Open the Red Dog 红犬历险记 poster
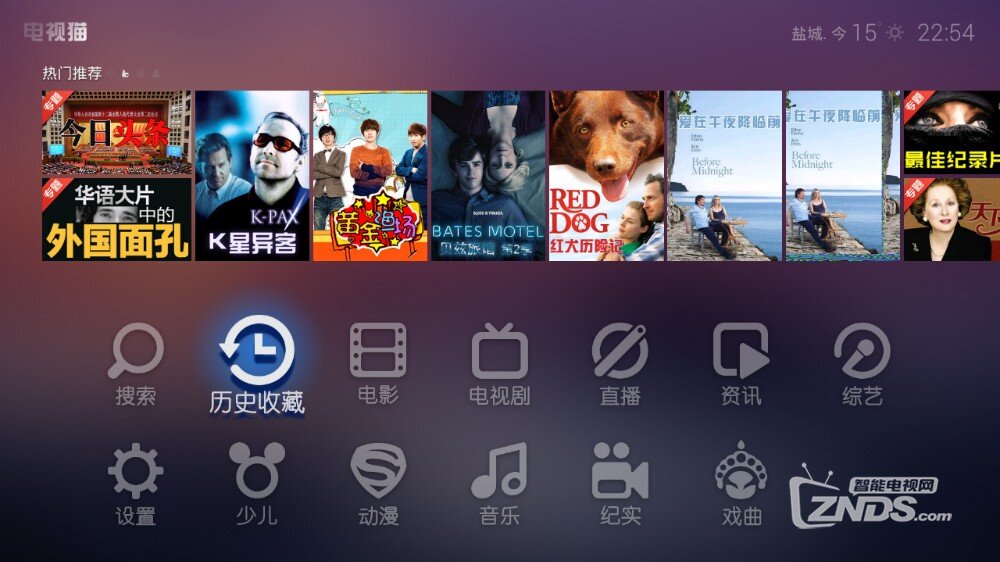 [x=606, y=176]
